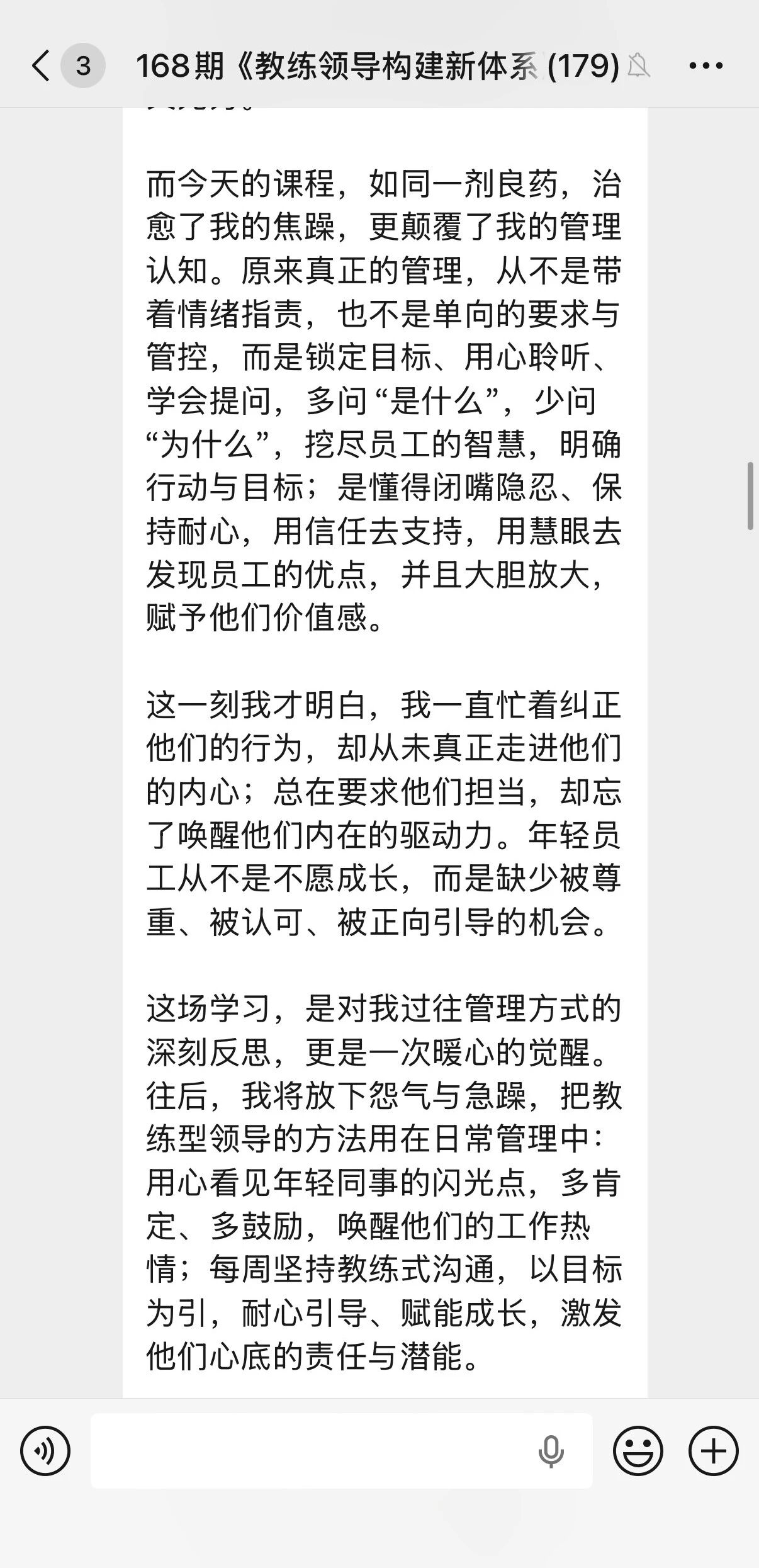
Task: Open the group chat overflow menu
Action: 706,65
